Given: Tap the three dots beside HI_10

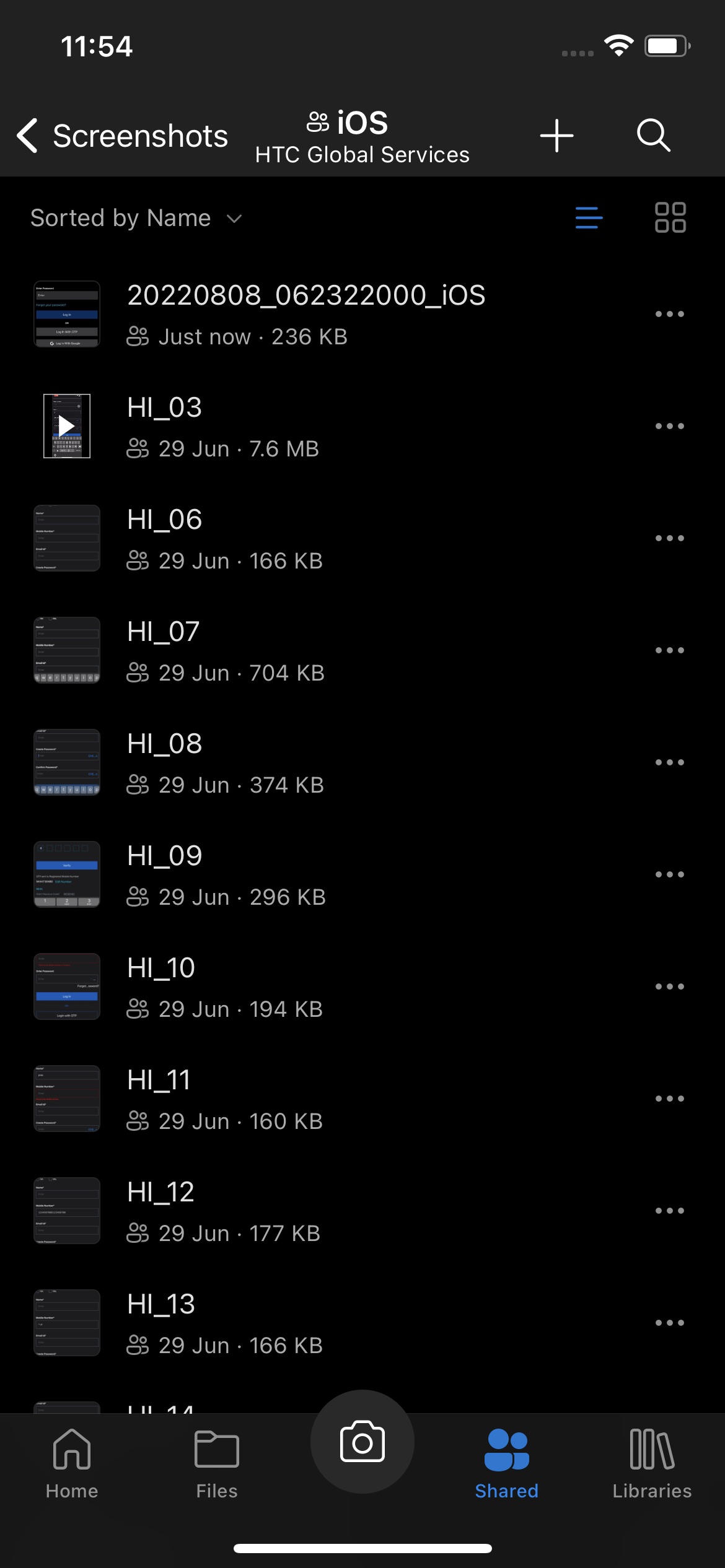Looking at the screenshot, I should pyautogui.click(x=670, y=987).
